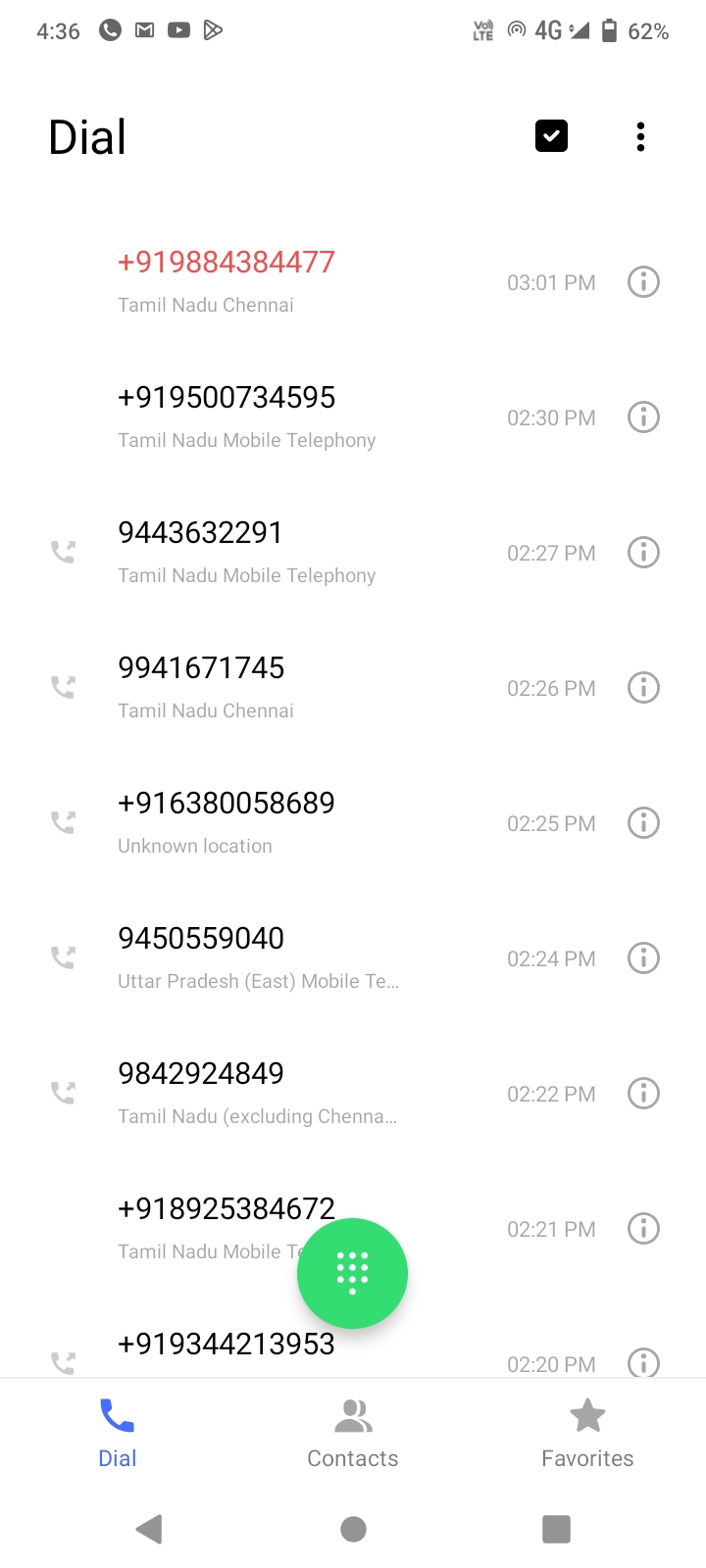
Task: View details of the 02:25 PM call
Action: point(643,823)
